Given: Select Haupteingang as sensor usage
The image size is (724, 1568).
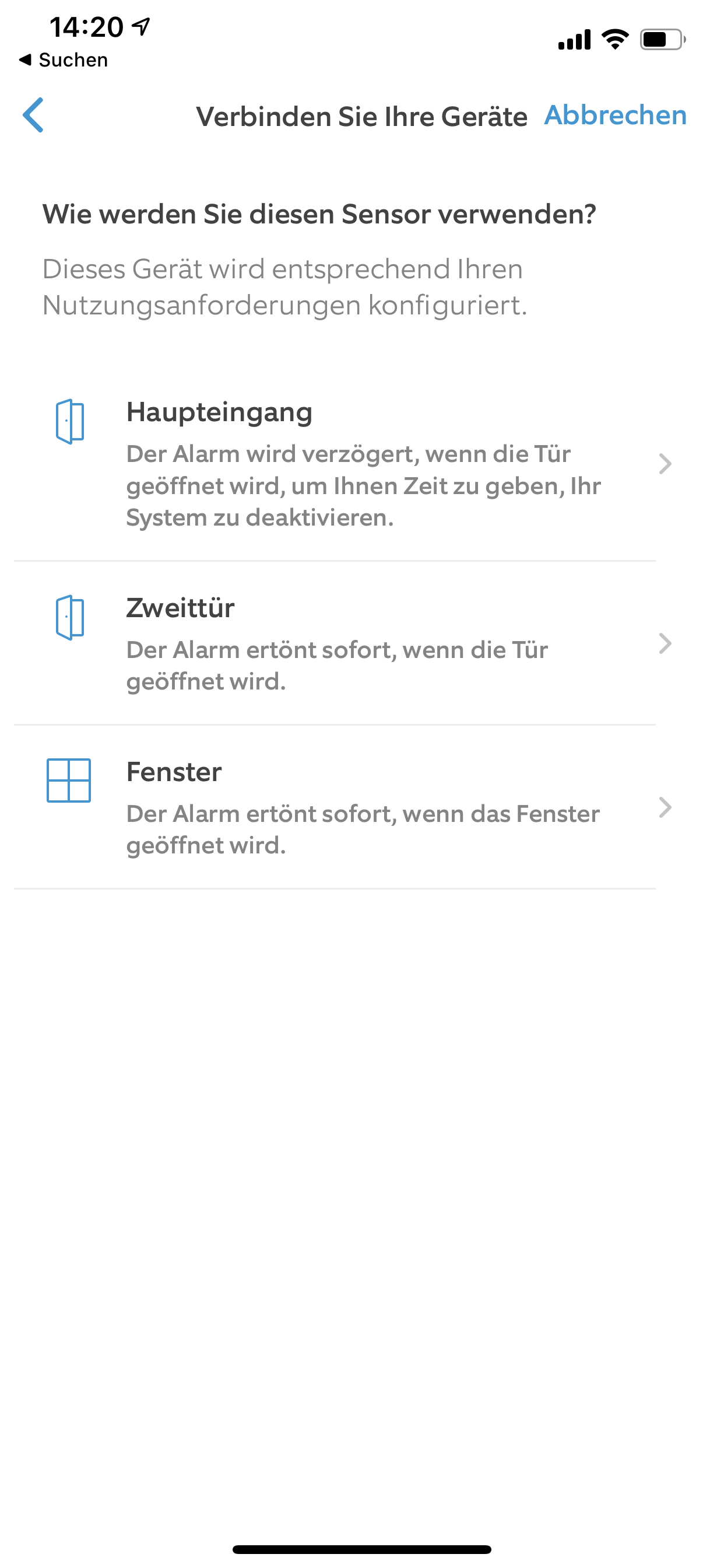Looking at the screenshot, I should coord(340,464).
